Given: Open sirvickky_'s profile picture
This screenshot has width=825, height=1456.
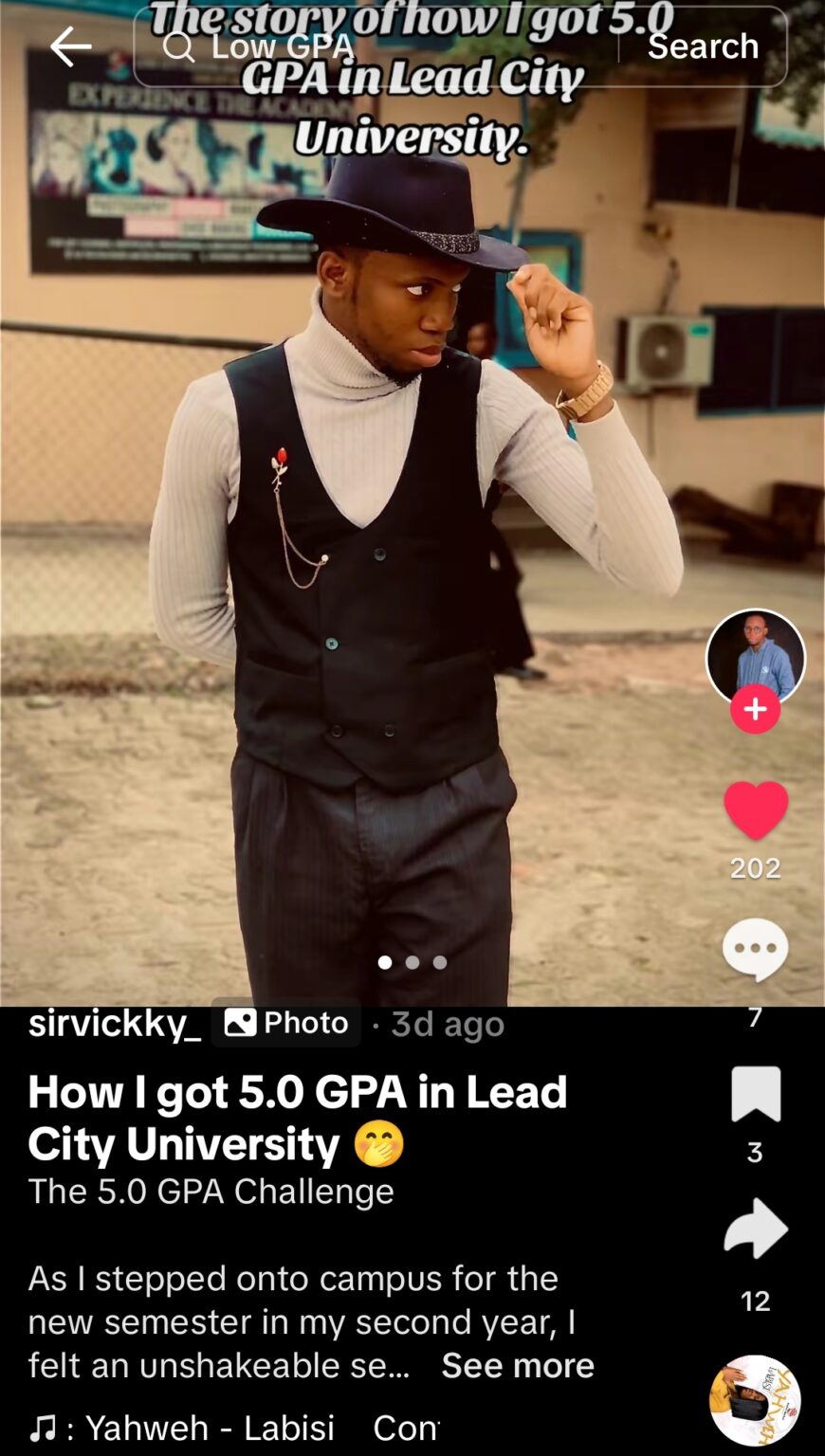Looking at the screenshot, I should (755, 655).
